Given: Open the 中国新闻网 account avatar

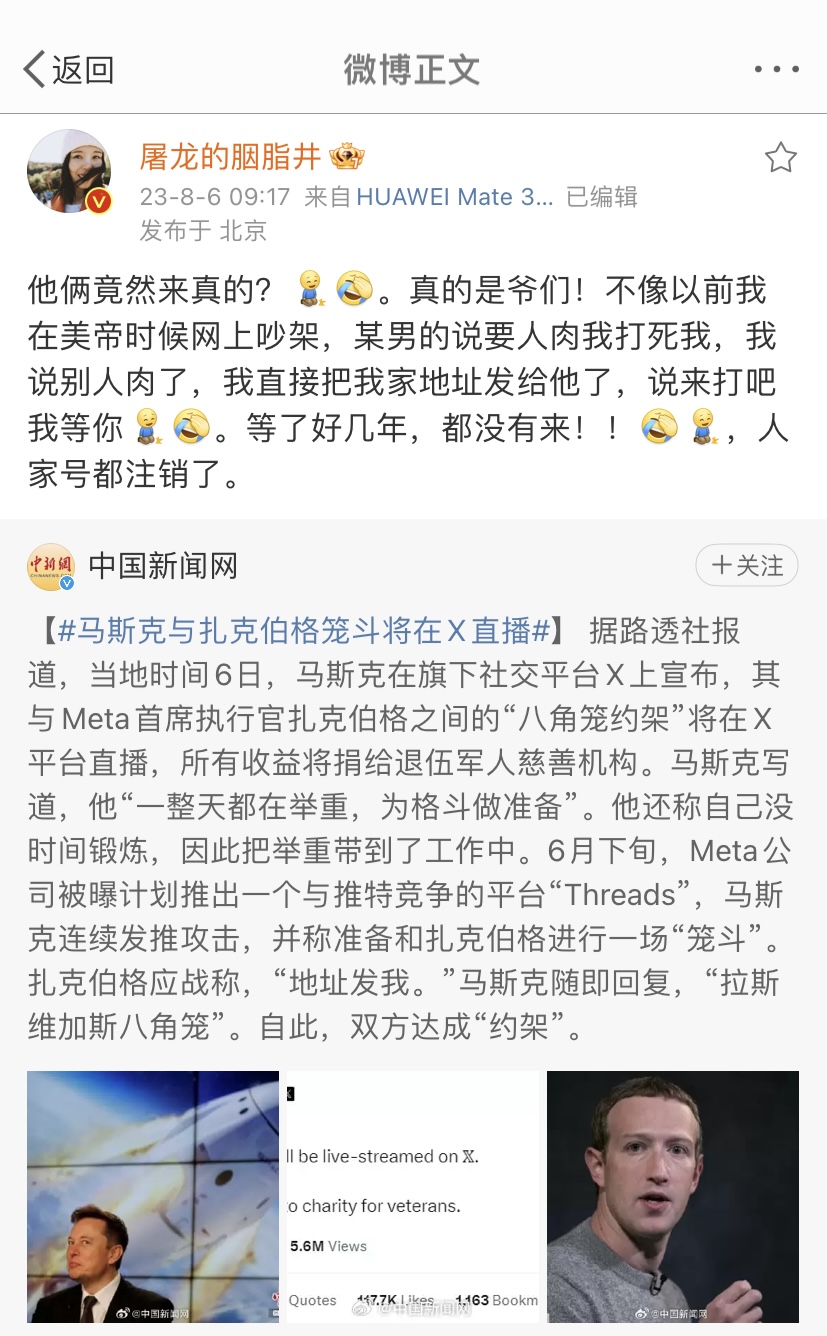Looking at the screenshot, I should click(x=51, y=567).
